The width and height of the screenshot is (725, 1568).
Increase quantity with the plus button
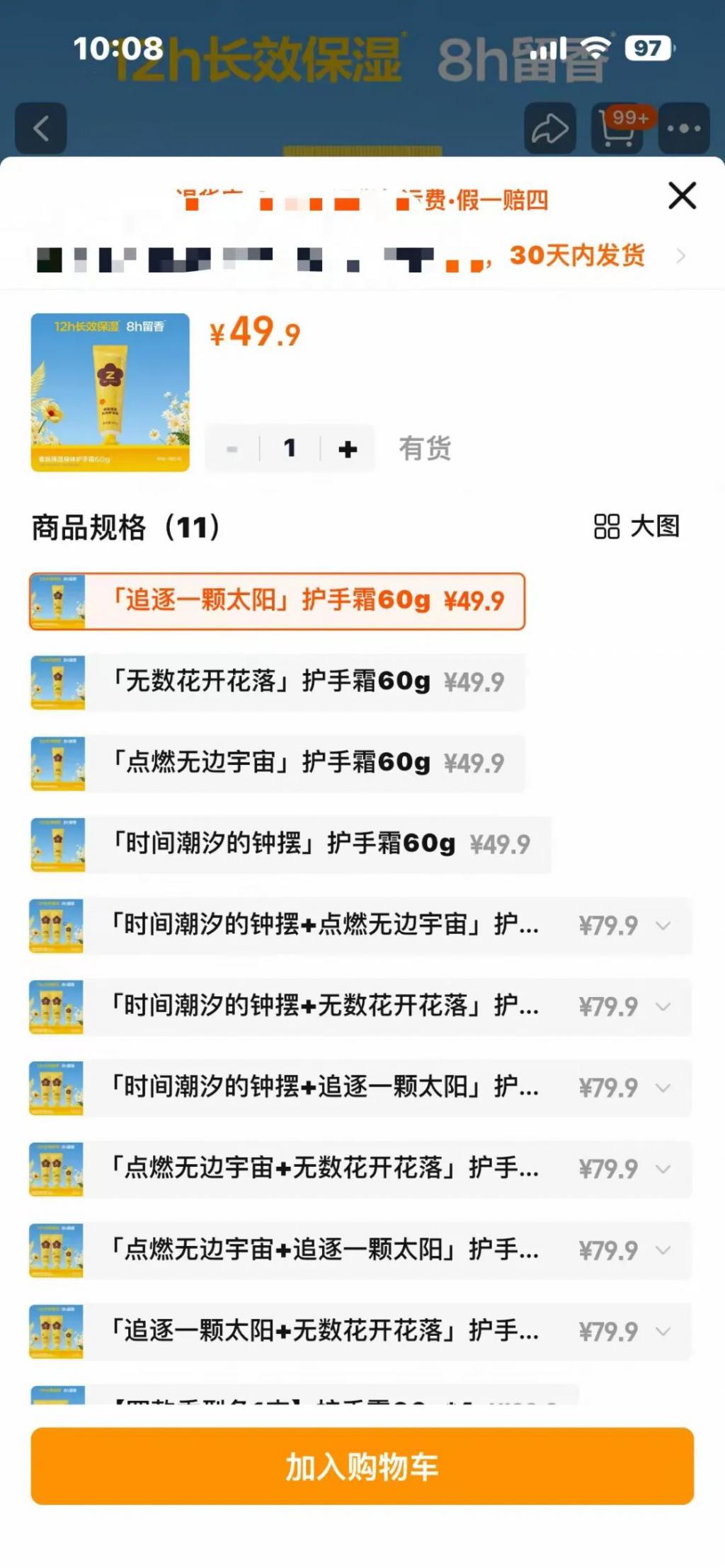[x=348, y=449]
